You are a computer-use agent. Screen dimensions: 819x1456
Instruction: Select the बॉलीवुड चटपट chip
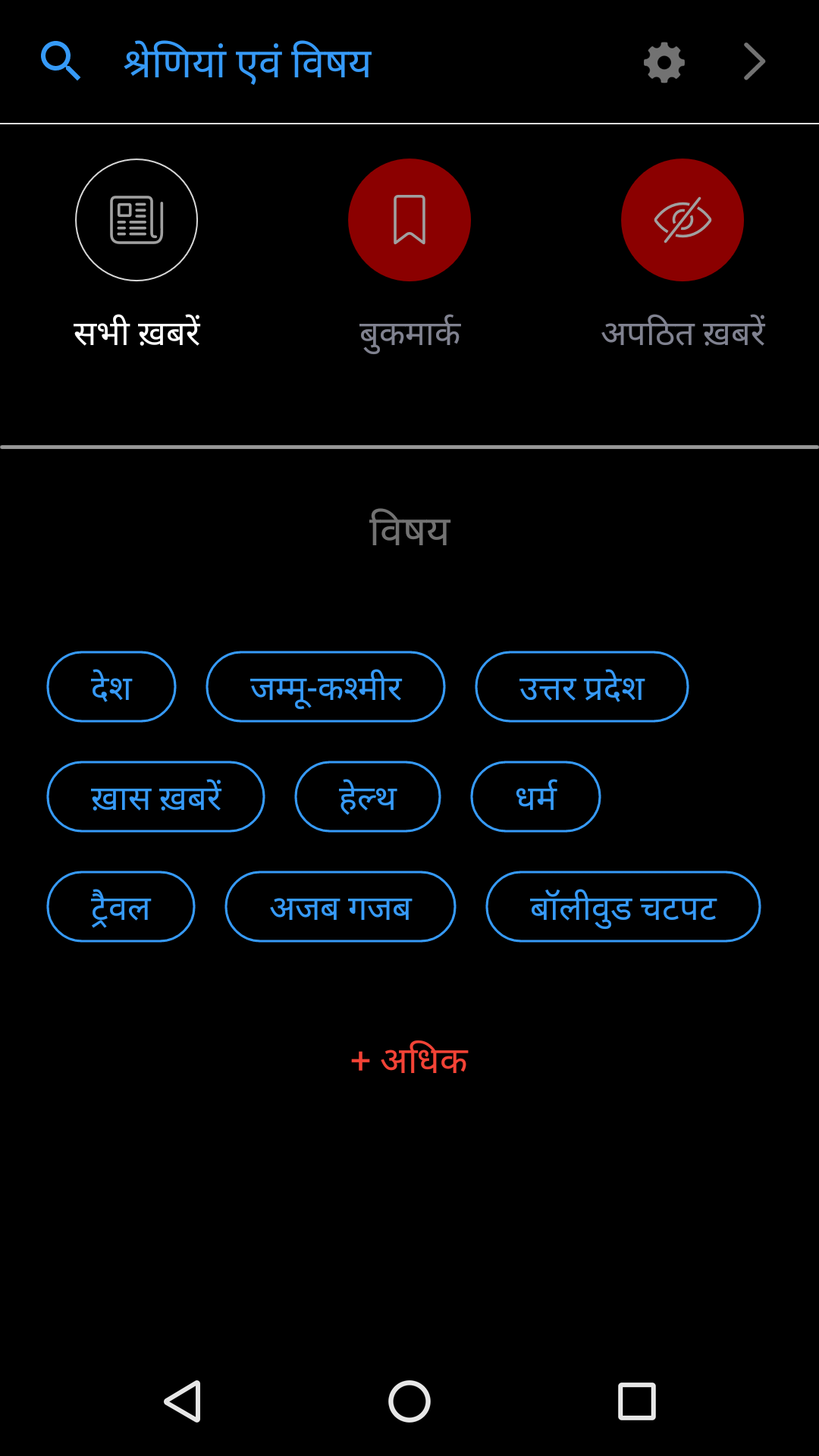(x=623, y=907)
